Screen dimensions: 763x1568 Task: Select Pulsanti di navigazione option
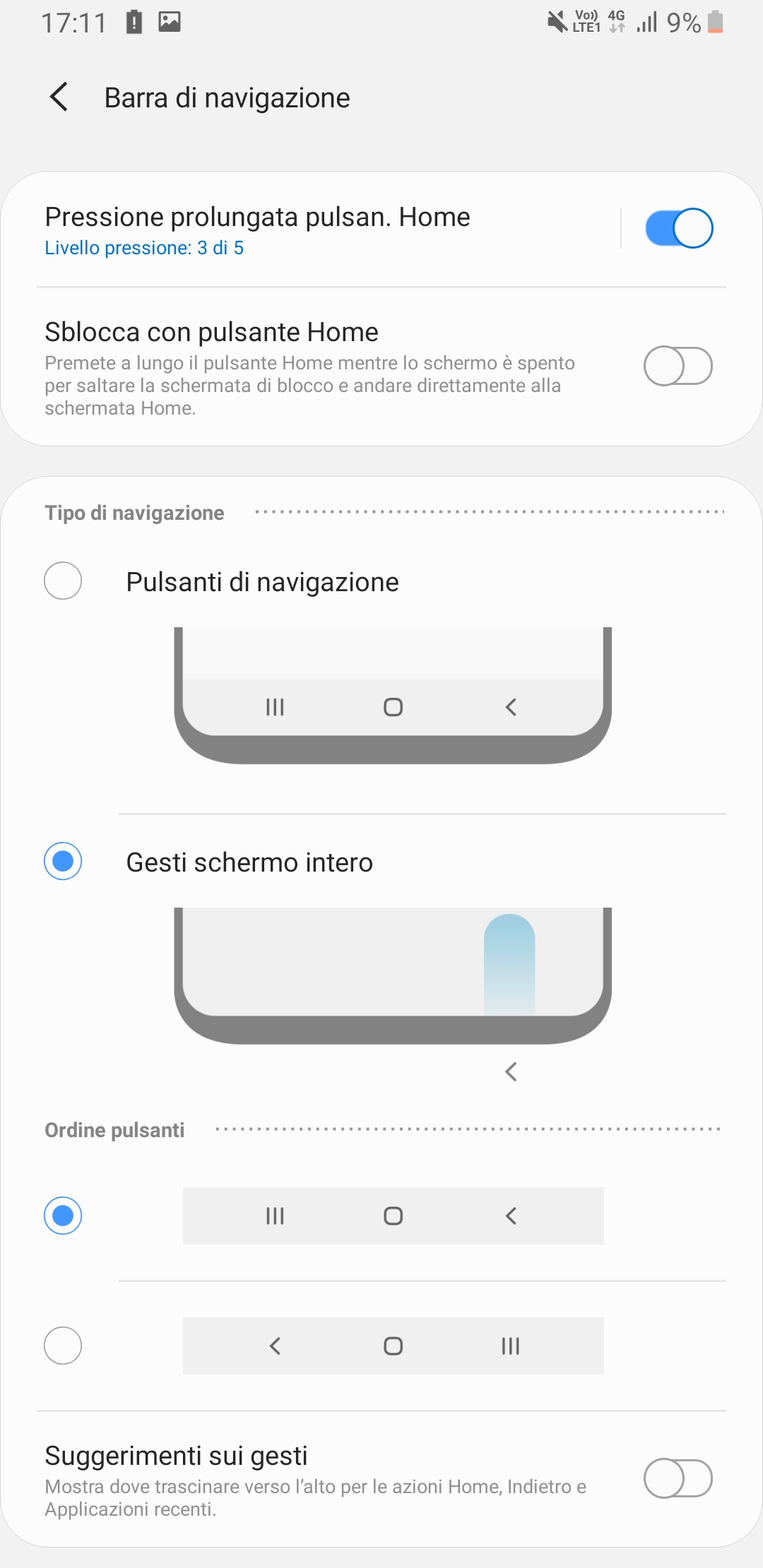63,581
